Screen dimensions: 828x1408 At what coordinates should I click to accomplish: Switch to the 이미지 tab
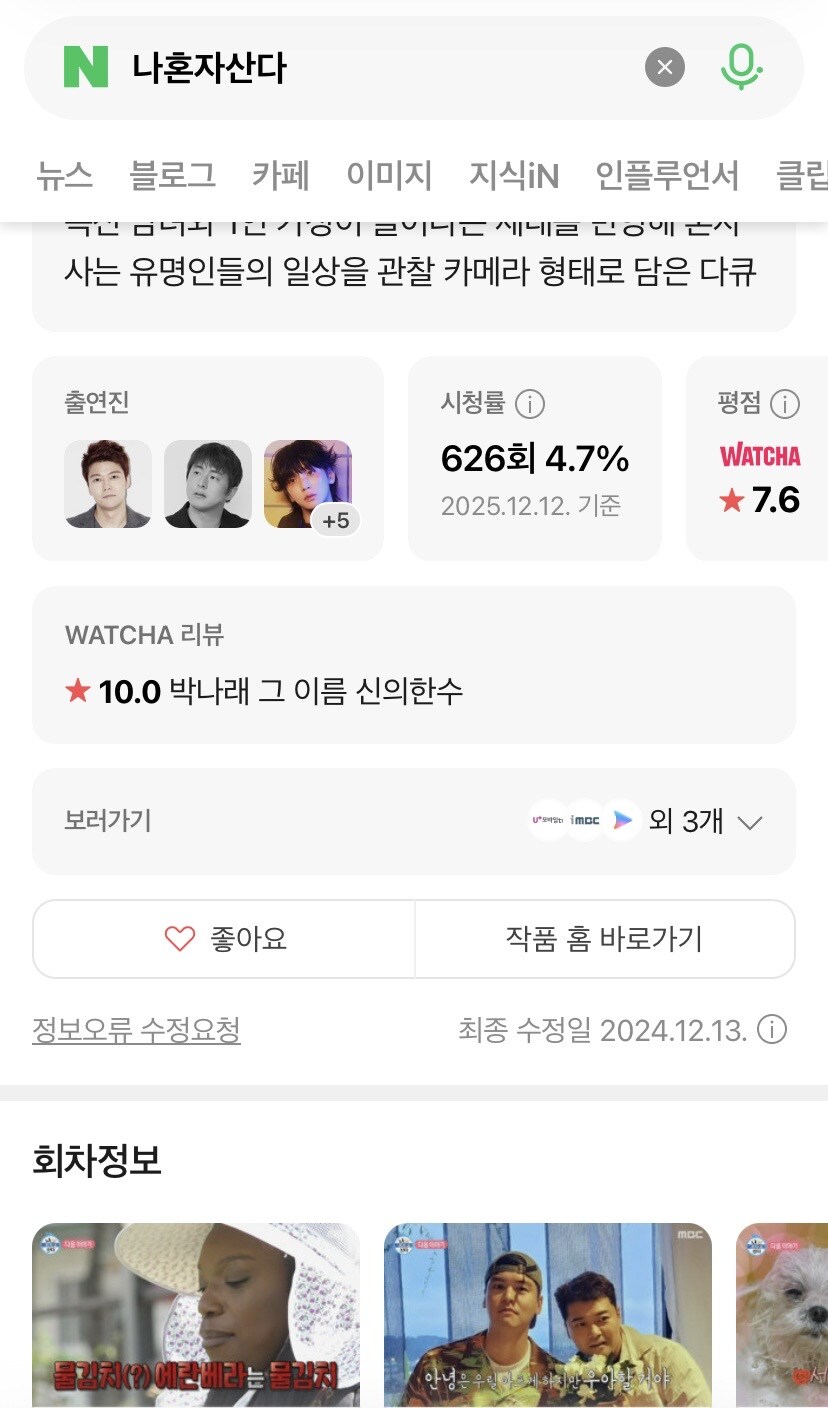[x=388, y=173]
